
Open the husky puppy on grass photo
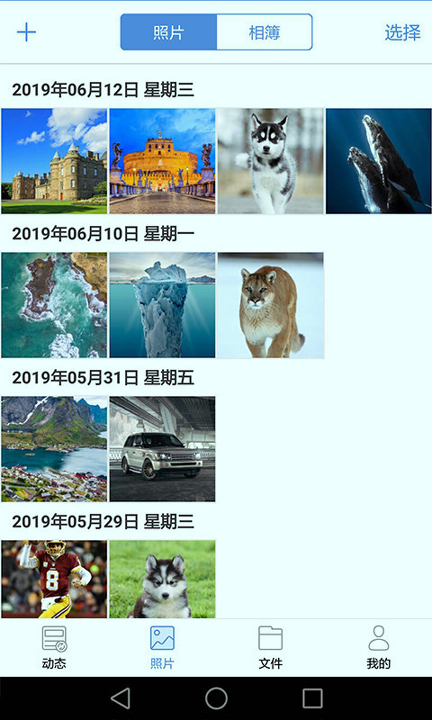pos(162,579)
